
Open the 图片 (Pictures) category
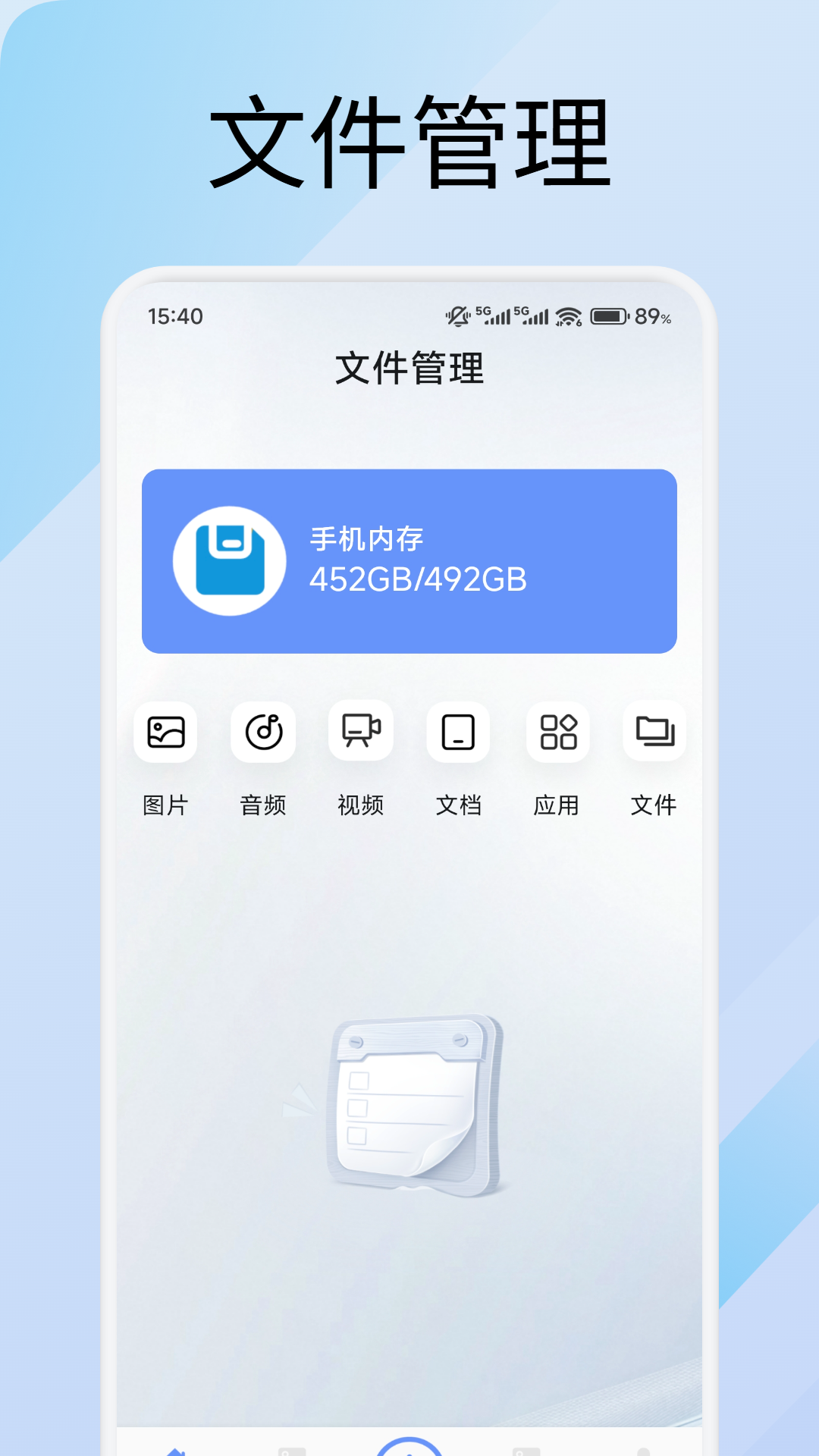[x=165, y=731]
